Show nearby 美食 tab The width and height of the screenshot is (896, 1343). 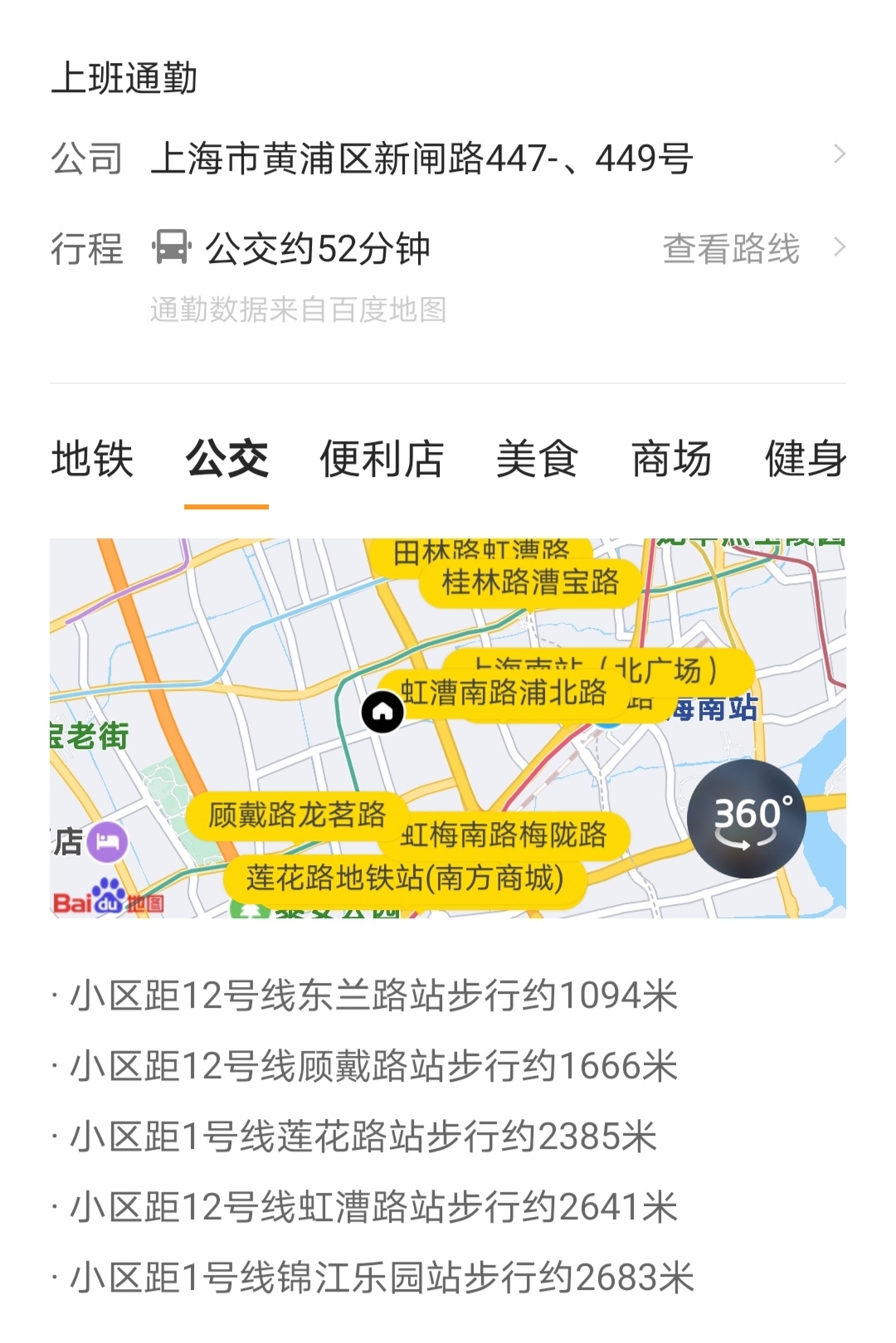point(537,459)
